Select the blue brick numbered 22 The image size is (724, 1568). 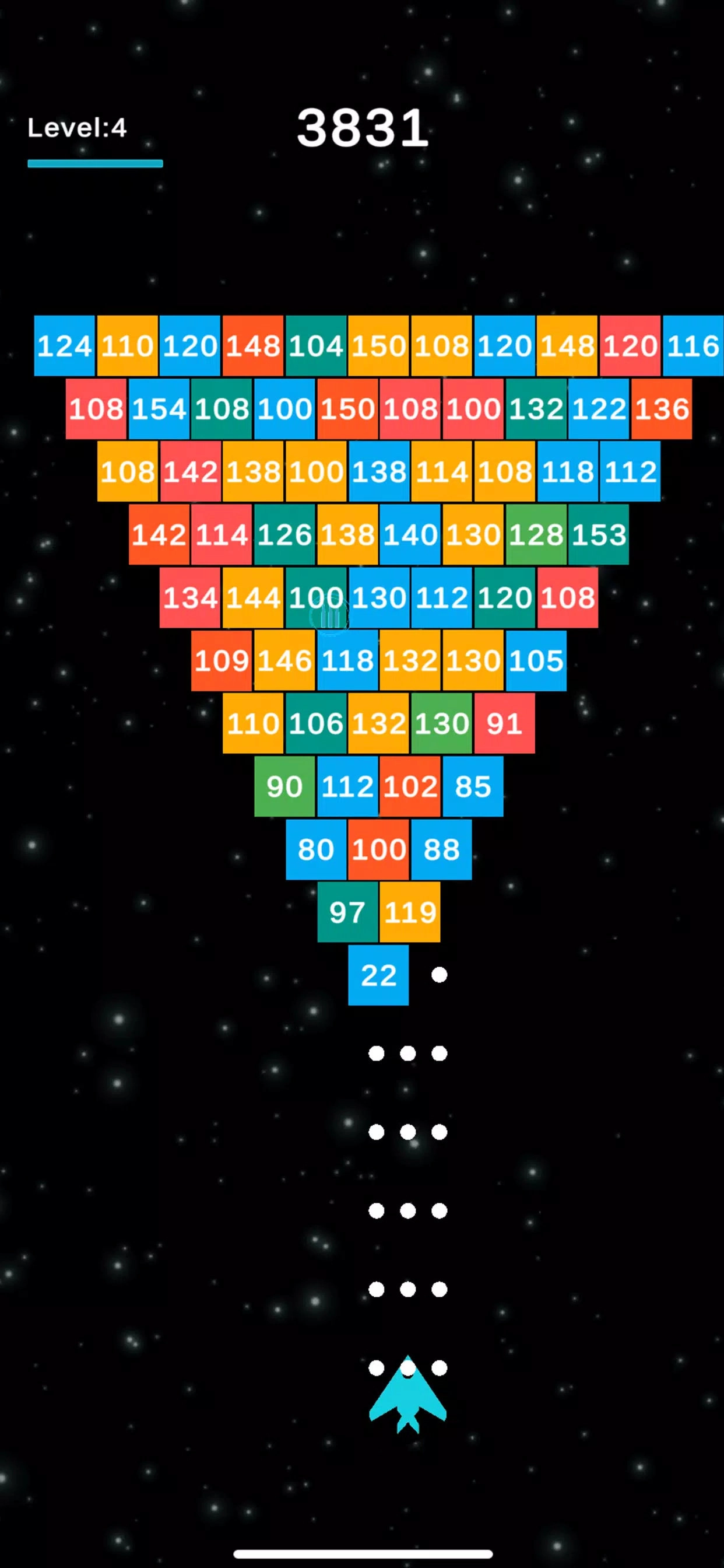378,975
